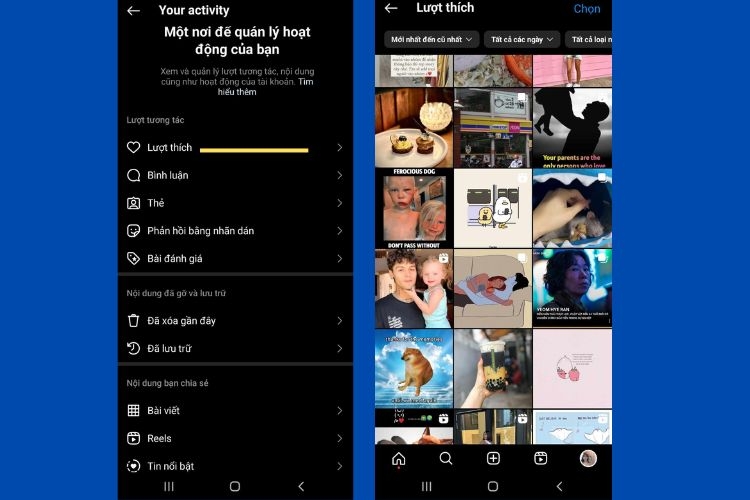
Task: Switch to the search tab
Action: tap(446, 458)
